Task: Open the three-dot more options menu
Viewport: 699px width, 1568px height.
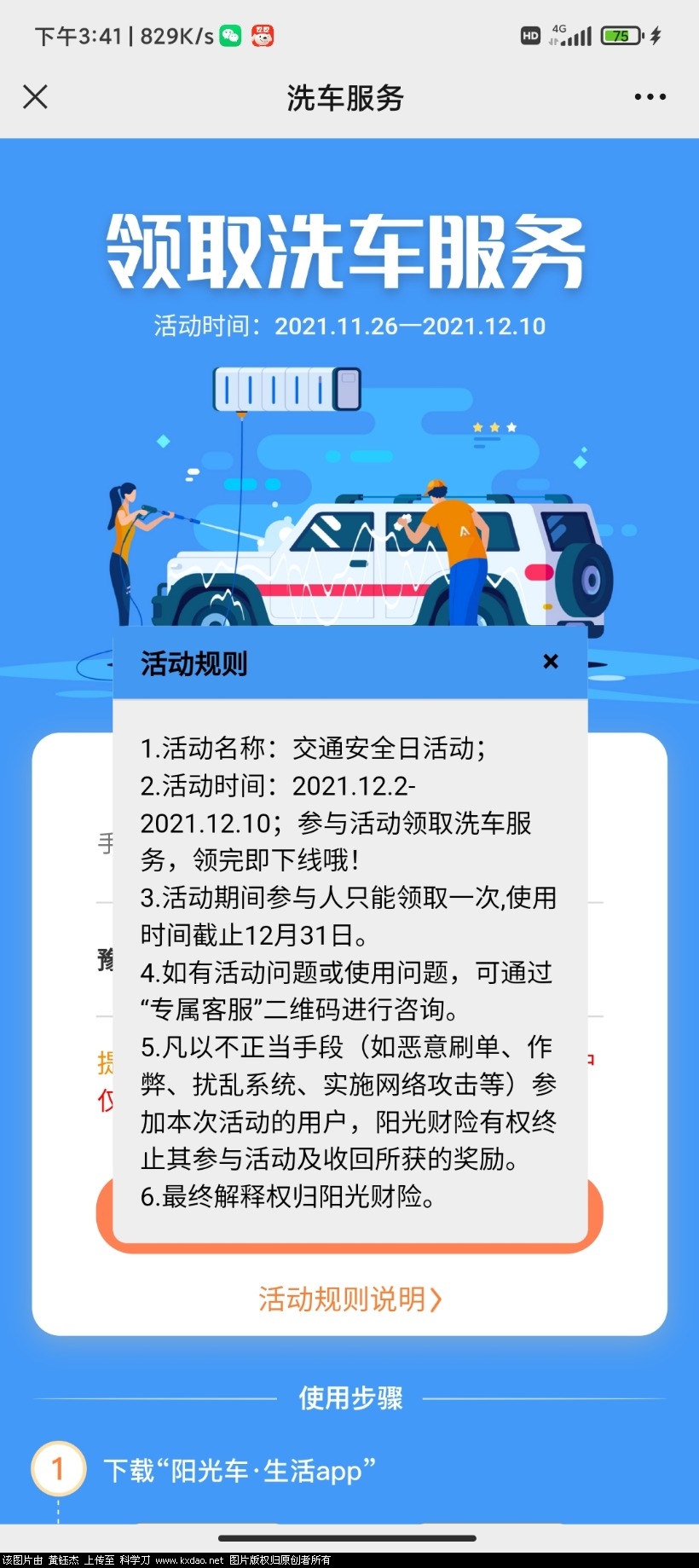Action: coord(650,97)
